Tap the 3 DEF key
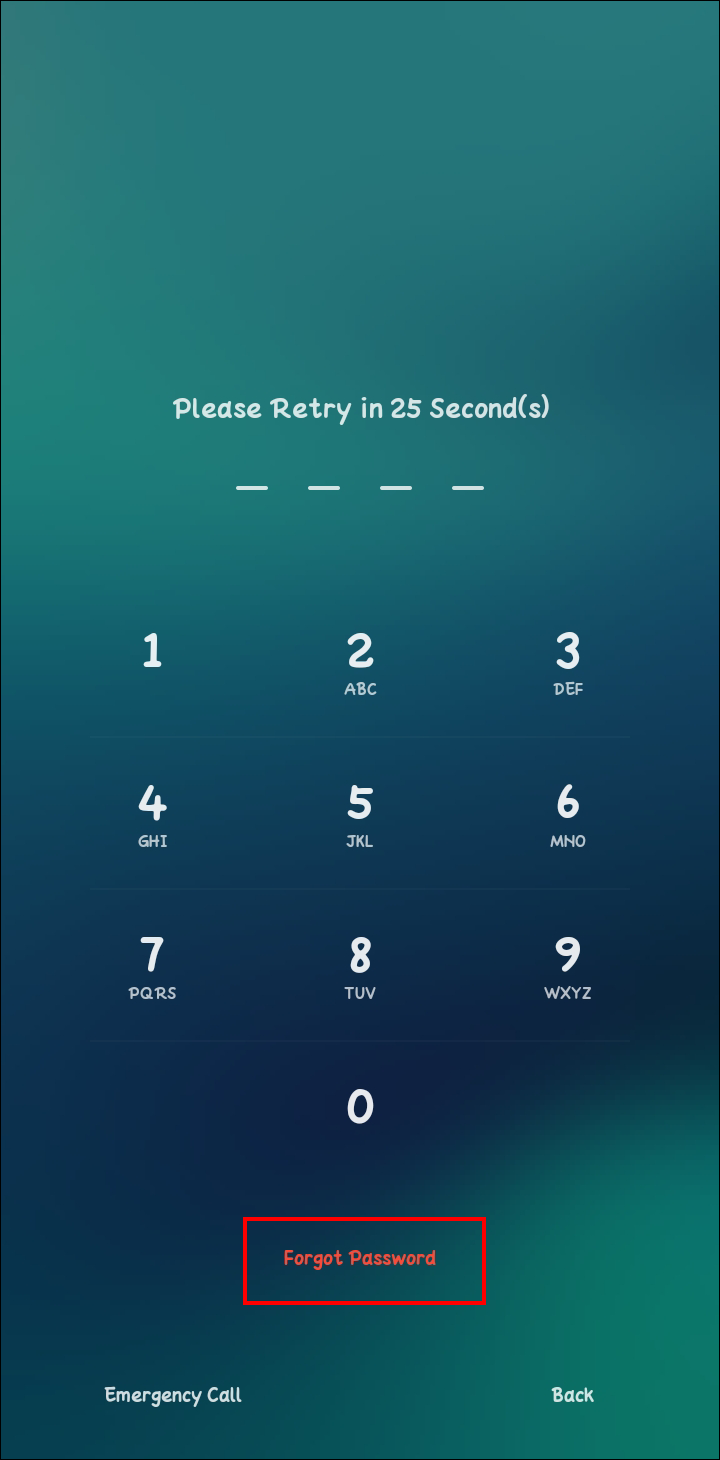This screenshot has height=1460, width=720. coord(568,661)
